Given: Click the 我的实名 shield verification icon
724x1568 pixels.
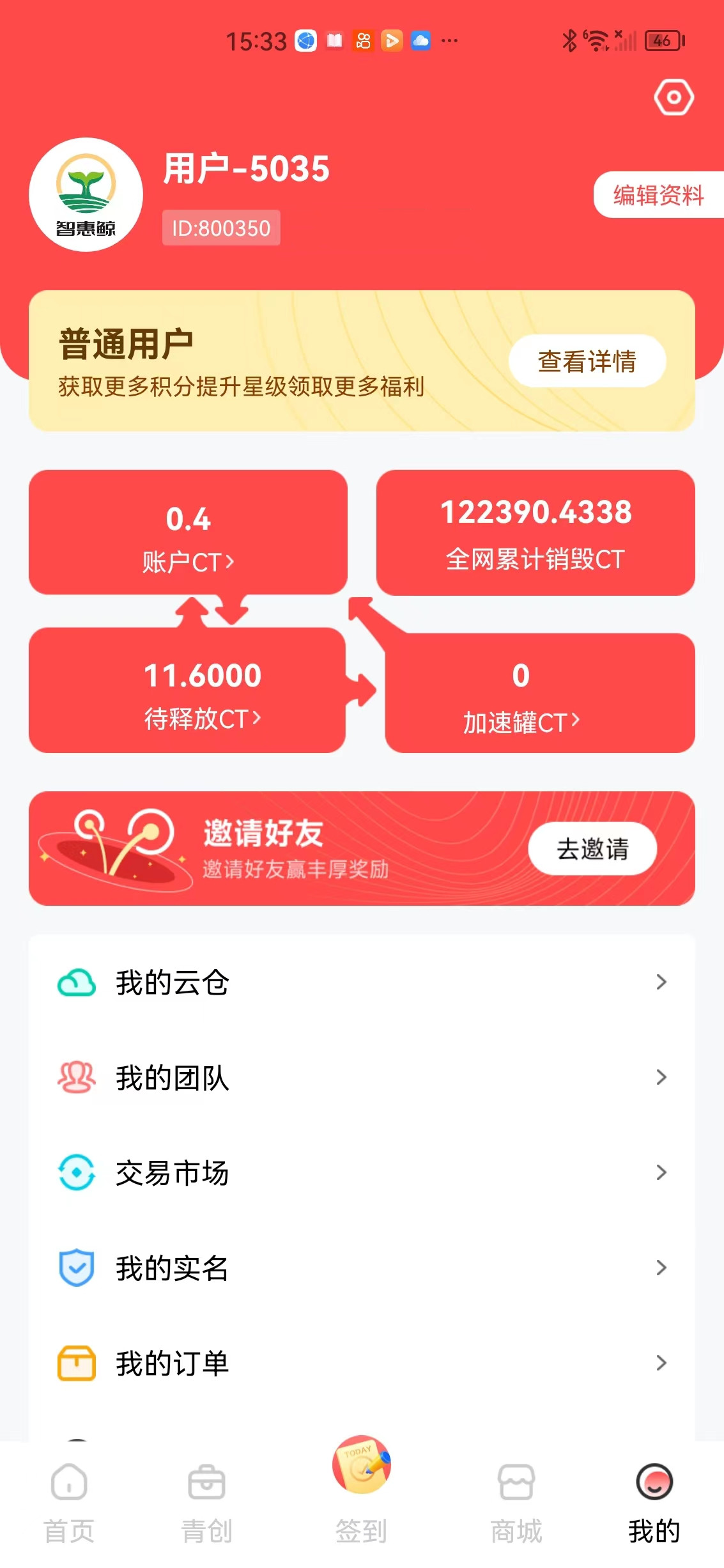Looking at the screenshot, I should tap(76, 1268).
